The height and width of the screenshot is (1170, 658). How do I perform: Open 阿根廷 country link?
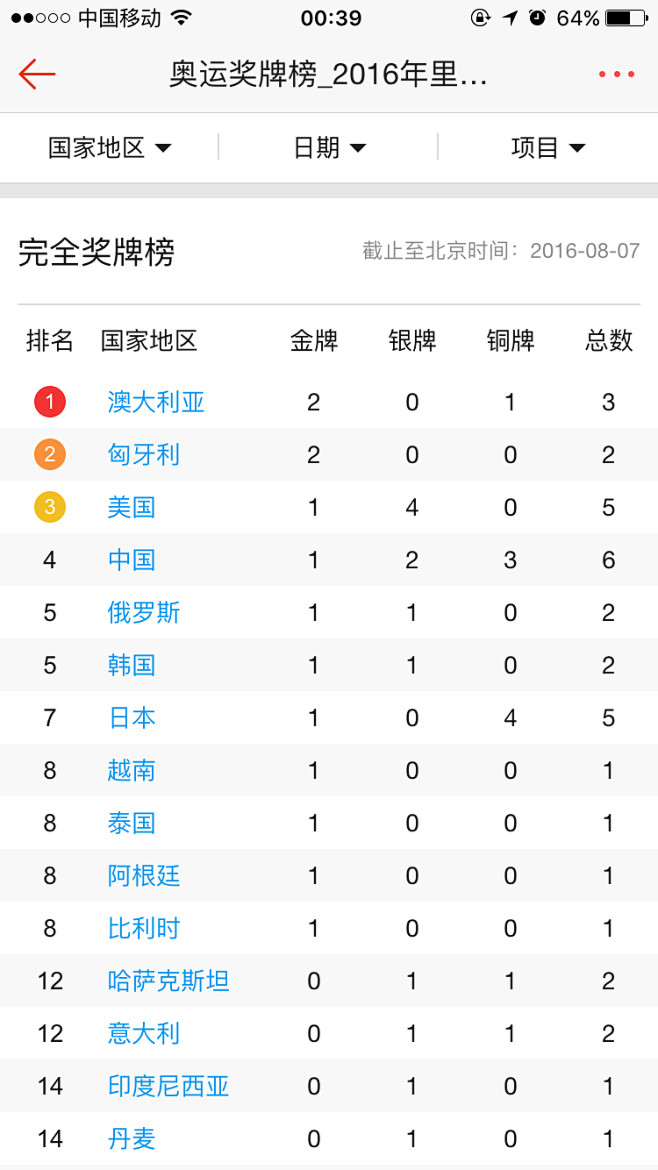pyautogui.click(x=144, y=876)
